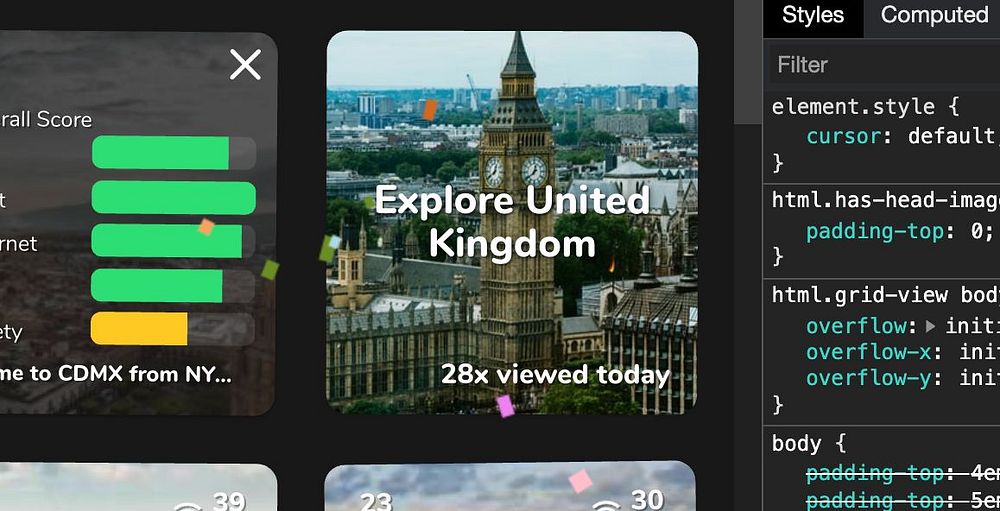Close the score overlay card

click(x=245, y=65)
